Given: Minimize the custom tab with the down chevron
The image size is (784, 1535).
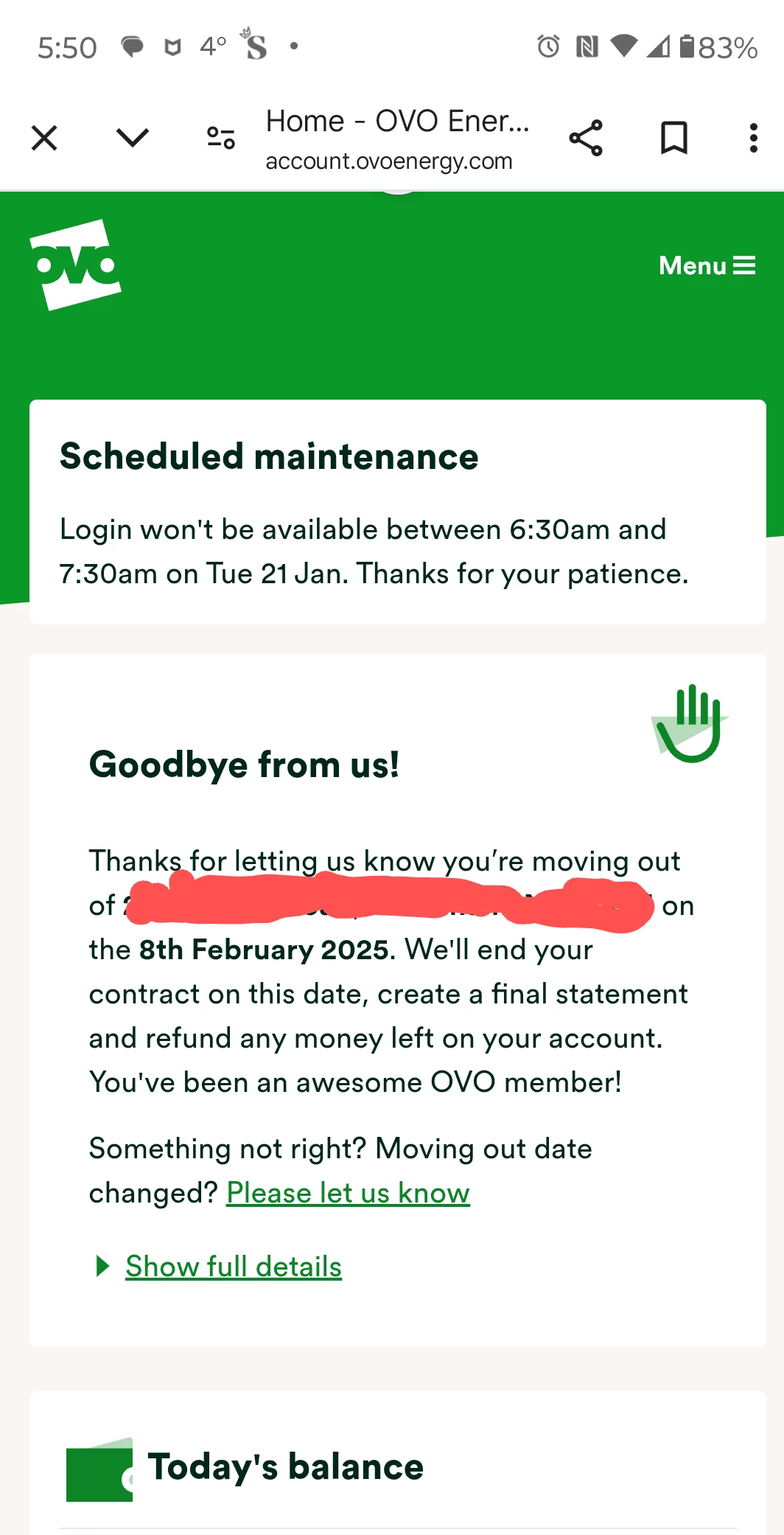Looking at the screenshot, I should [133, 138].
